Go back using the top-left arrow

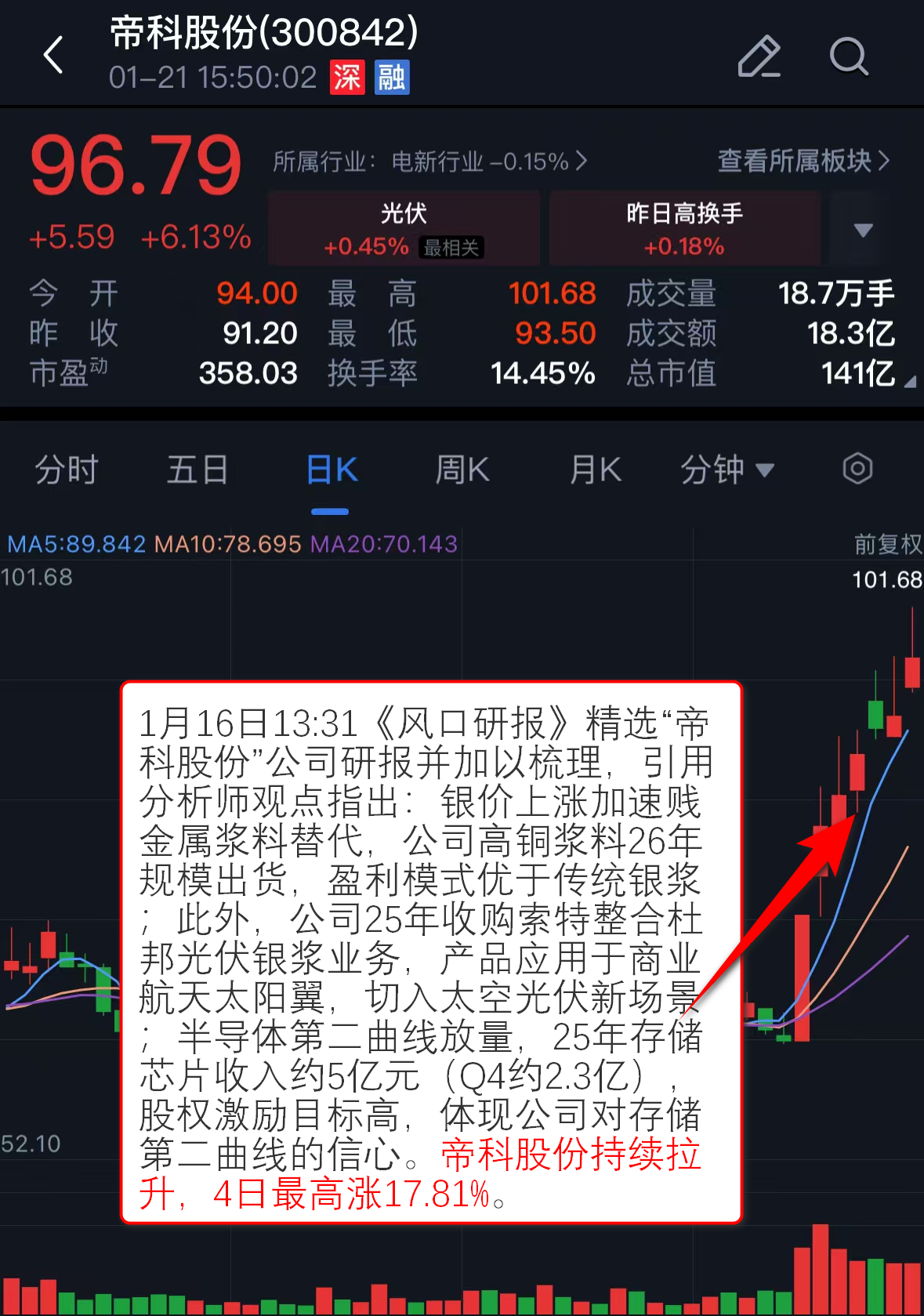(x=53, y=56)
